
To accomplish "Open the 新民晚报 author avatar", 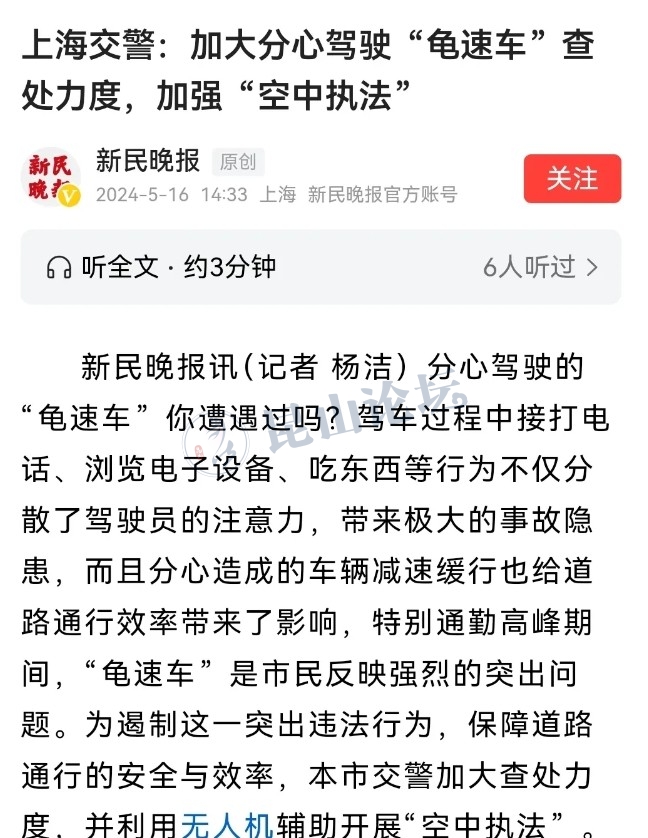I will [51, 177].
